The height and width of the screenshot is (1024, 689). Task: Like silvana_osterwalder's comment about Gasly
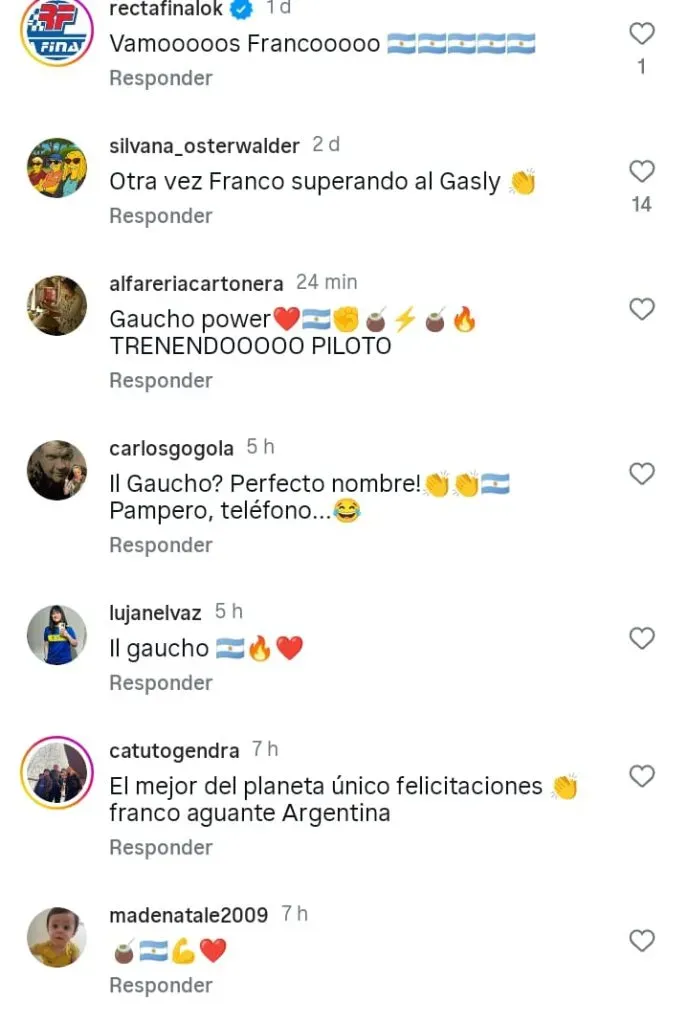click(x=642, y=171)
